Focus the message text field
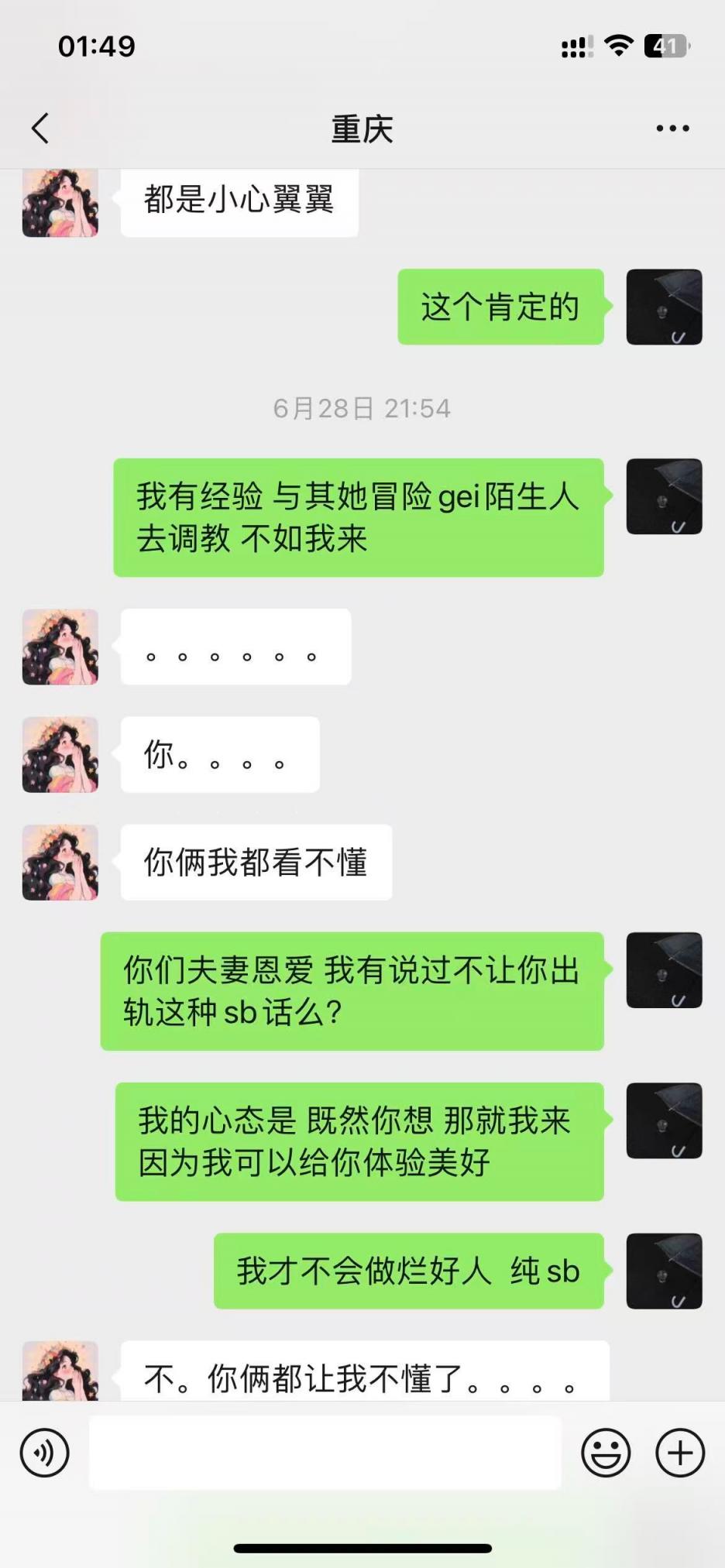Image resolution: width=725 pixels, height=1568 pixels. [x=325, y=1453]
